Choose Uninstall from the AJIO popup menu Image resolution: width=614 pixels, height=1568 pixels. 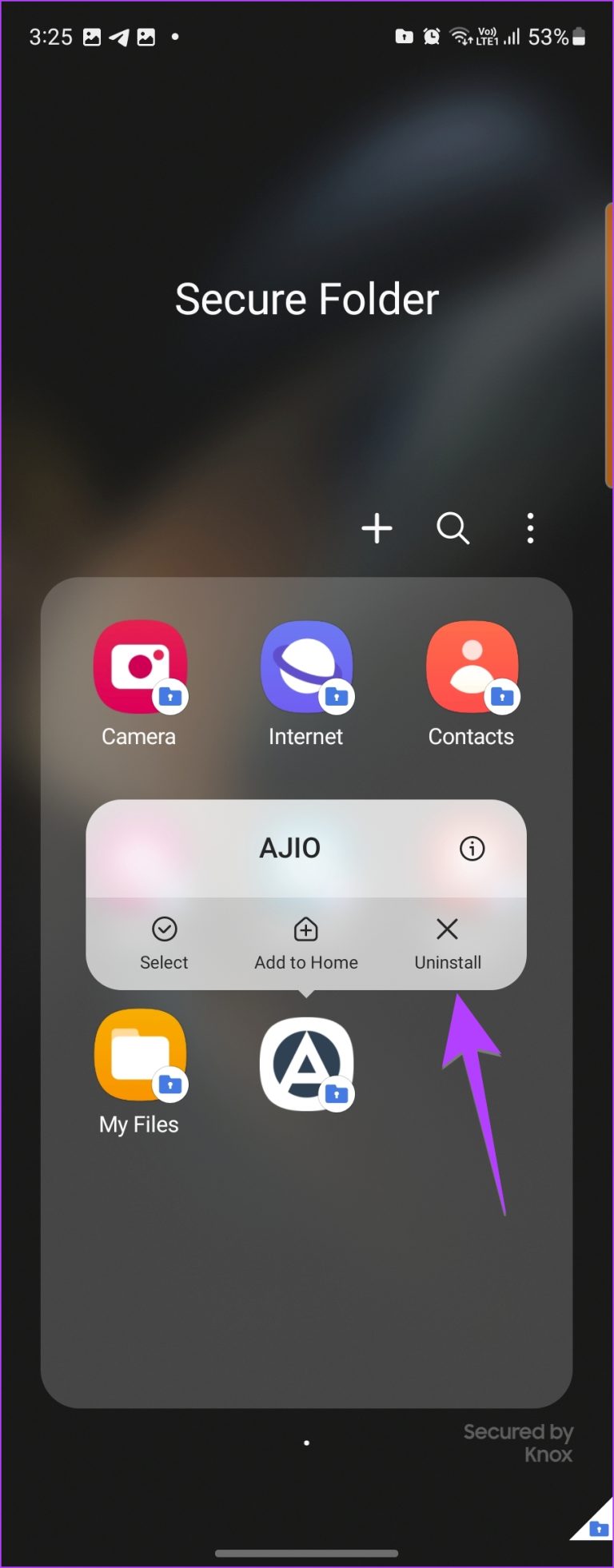tap(447, 943)
